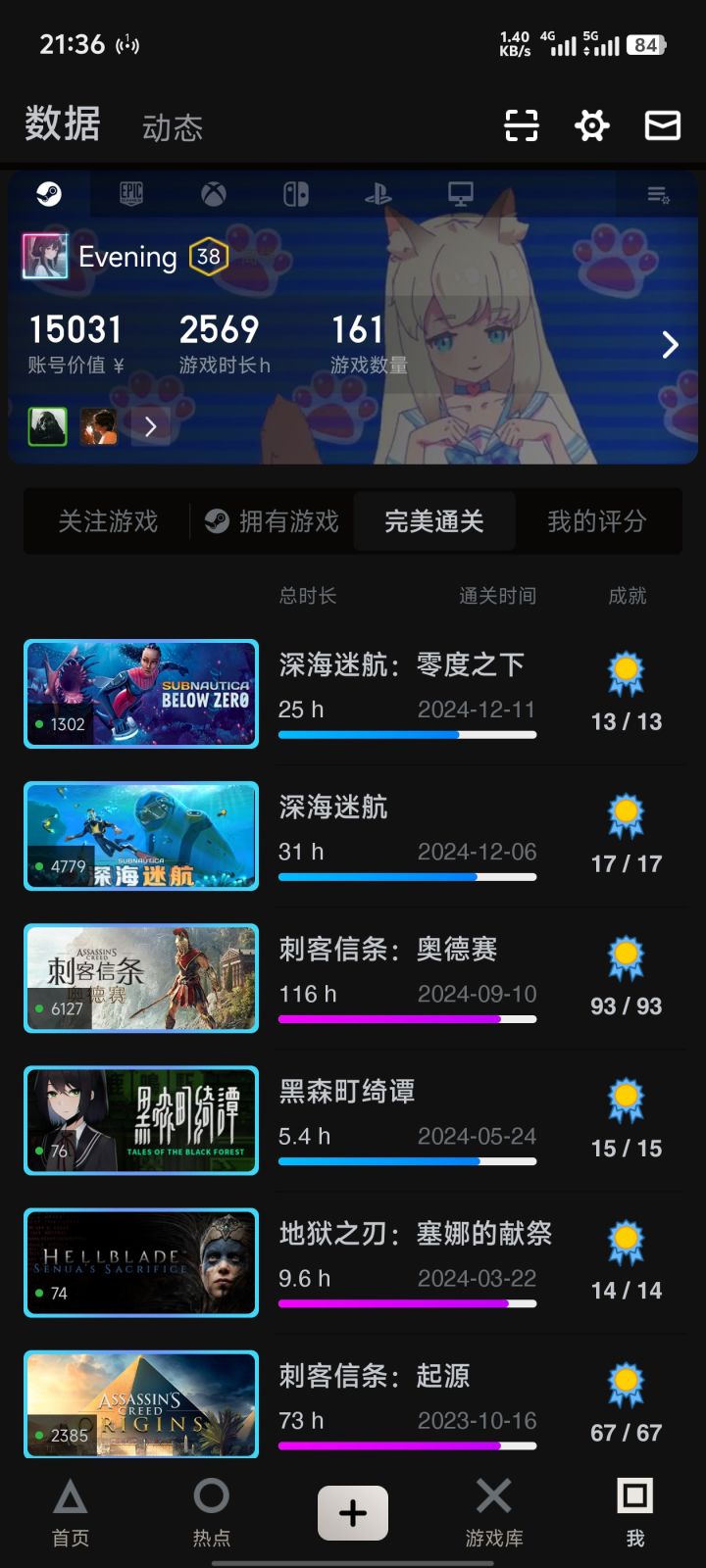Switch to the 动态 tab
This screenshot has height=1568, width=706.
(173, 128)
